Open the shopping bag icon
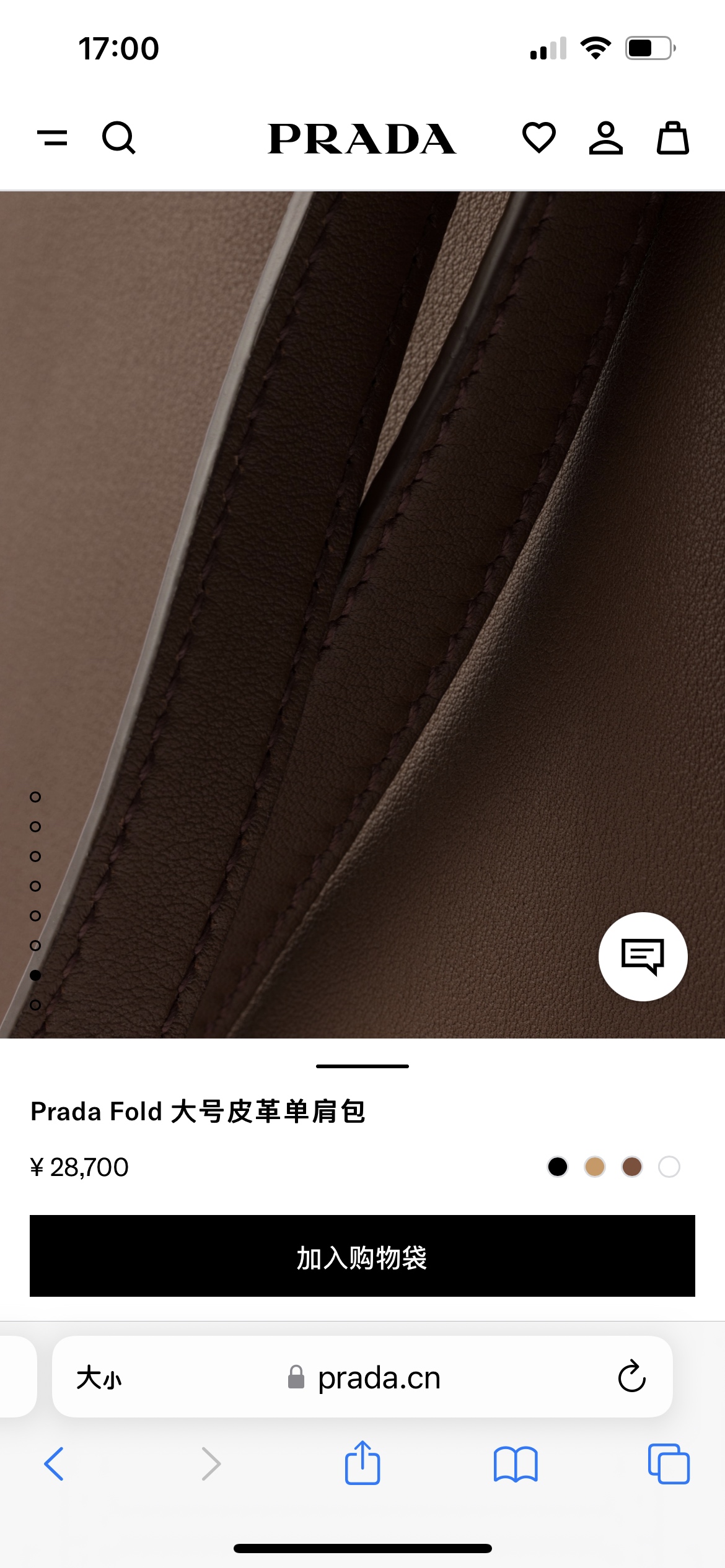725x1568 pixels. [x=673, y=137]
